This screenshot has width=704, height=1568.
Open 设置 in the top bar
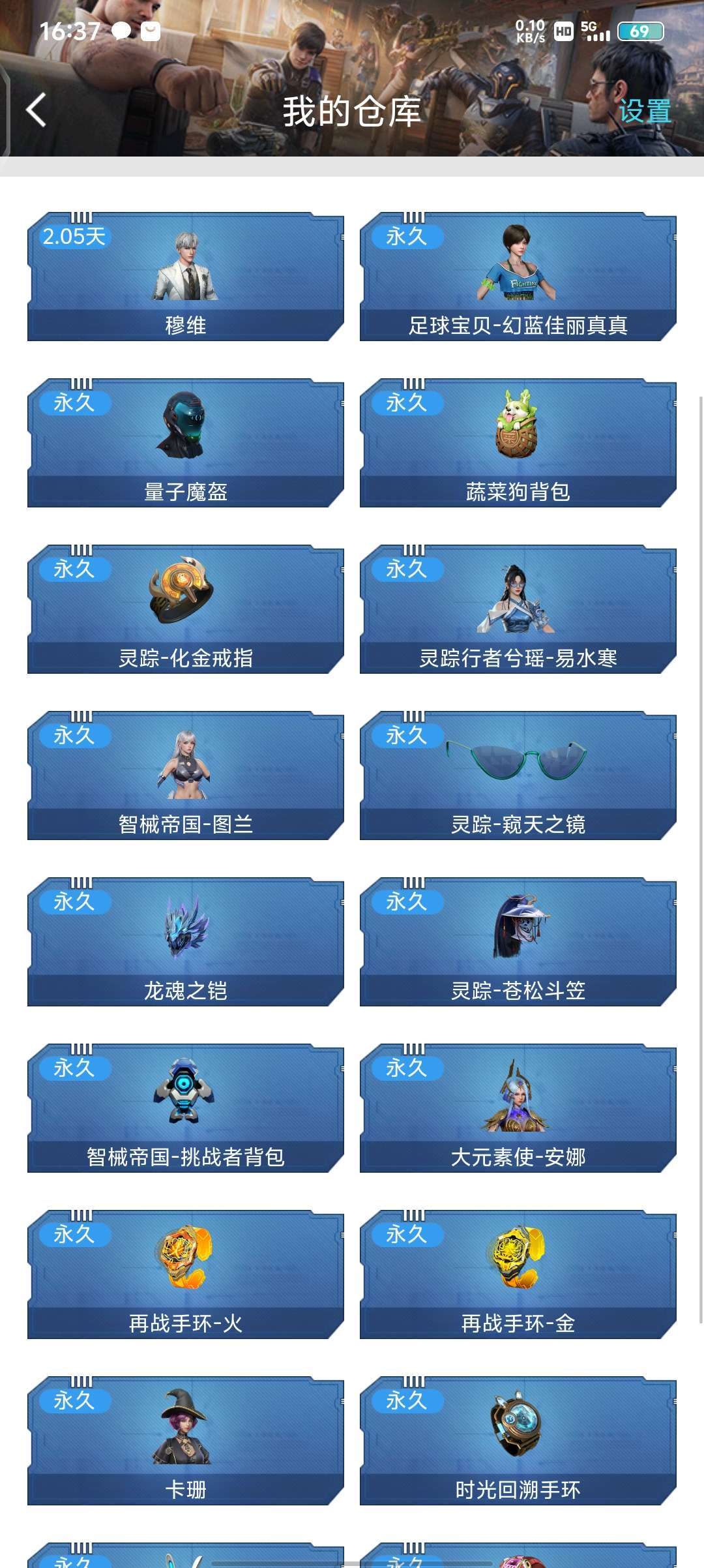[644, 111]
